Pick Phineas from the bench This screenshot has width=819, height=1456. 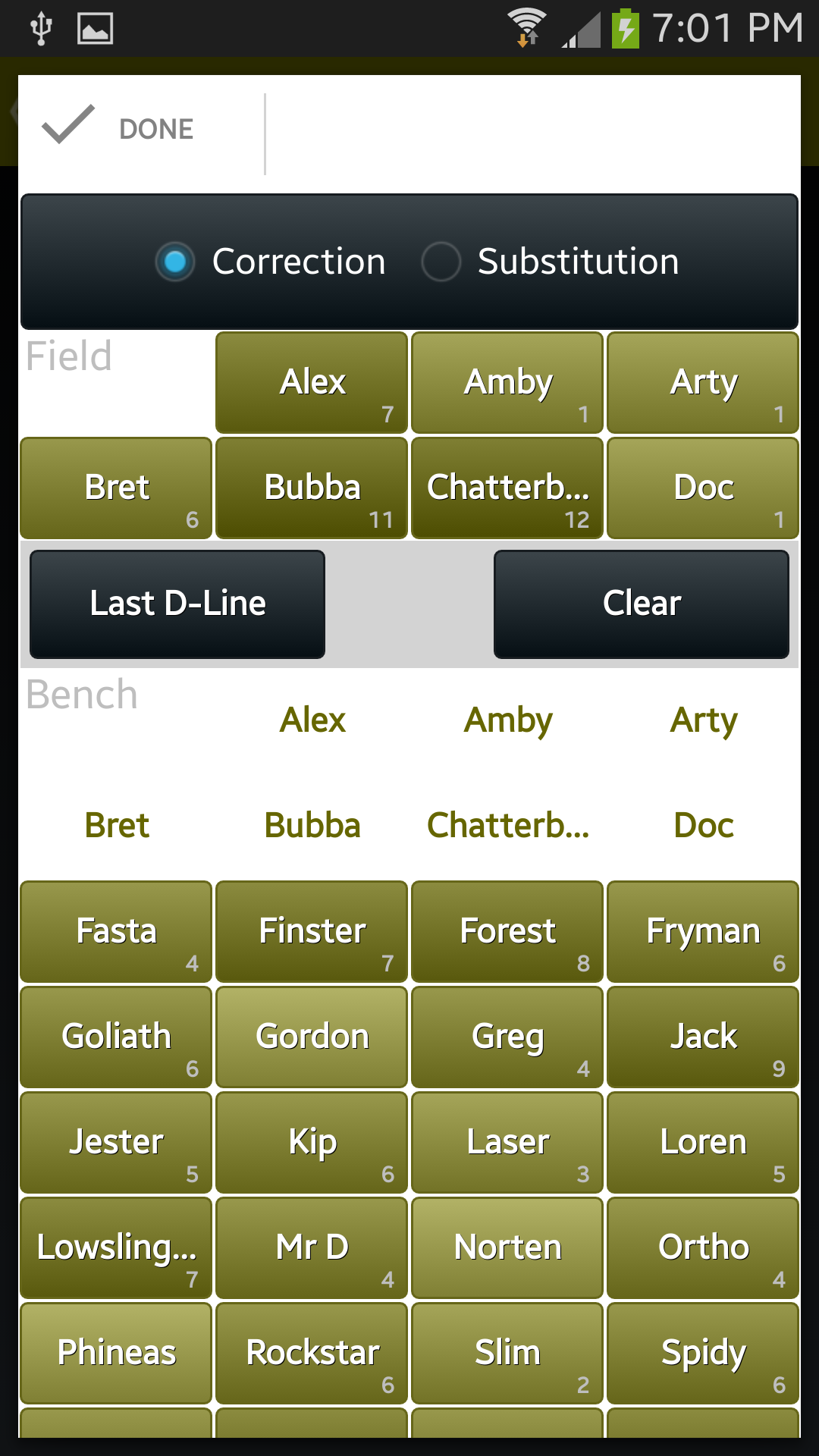(116, 1354)
